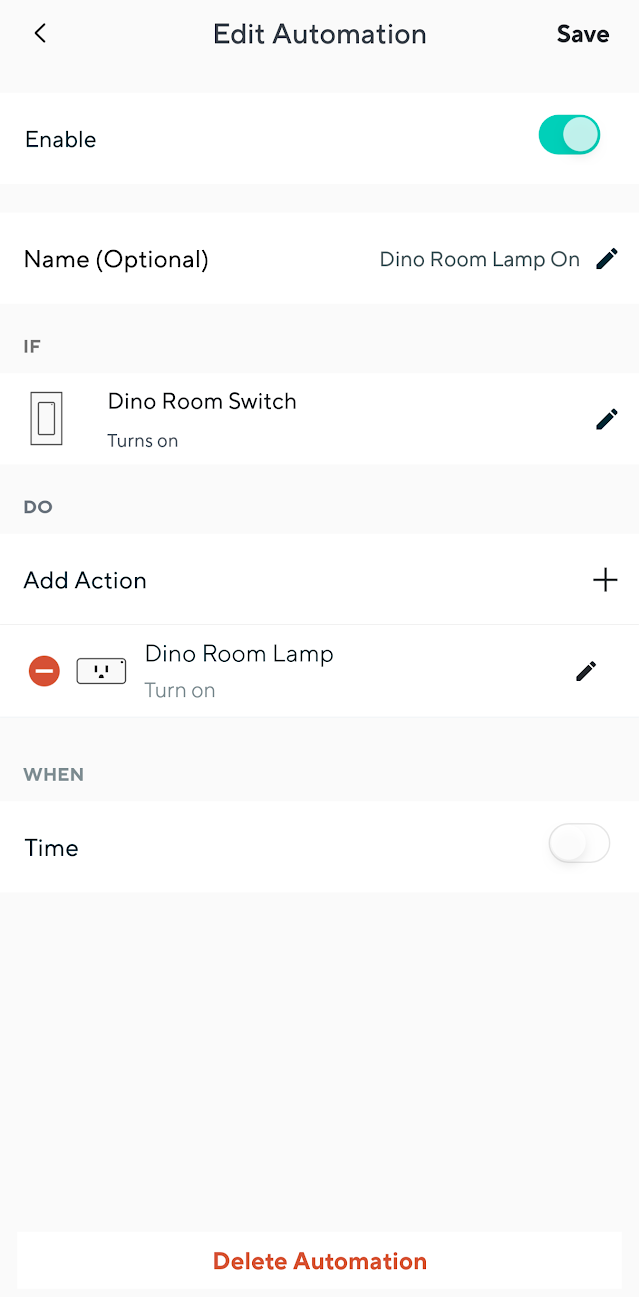Disable the automation with the Enable switch
This screenshot has height=1297, width=639.
click(x=569, y=135)
